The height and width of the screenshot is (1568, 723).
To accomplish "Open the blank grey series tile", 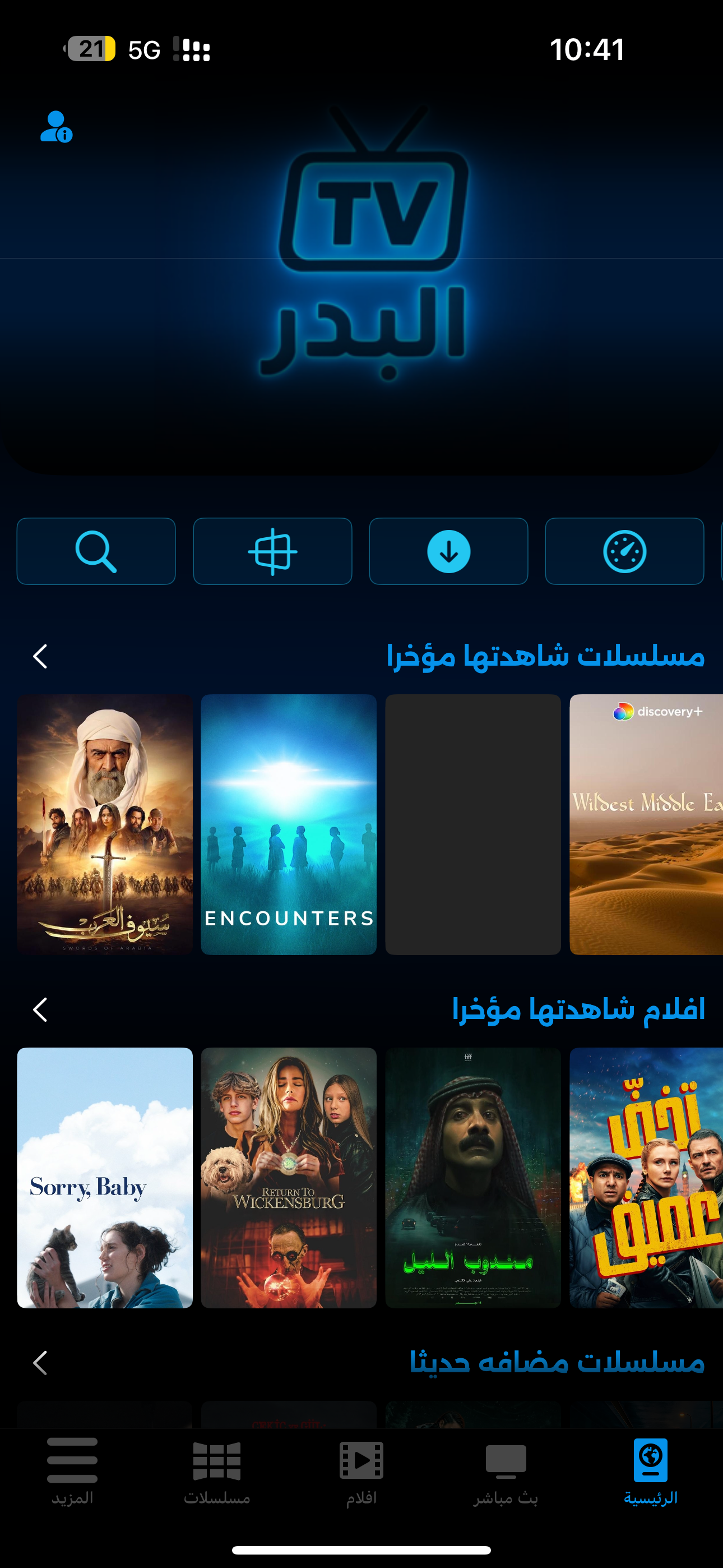I will (473, 824).
